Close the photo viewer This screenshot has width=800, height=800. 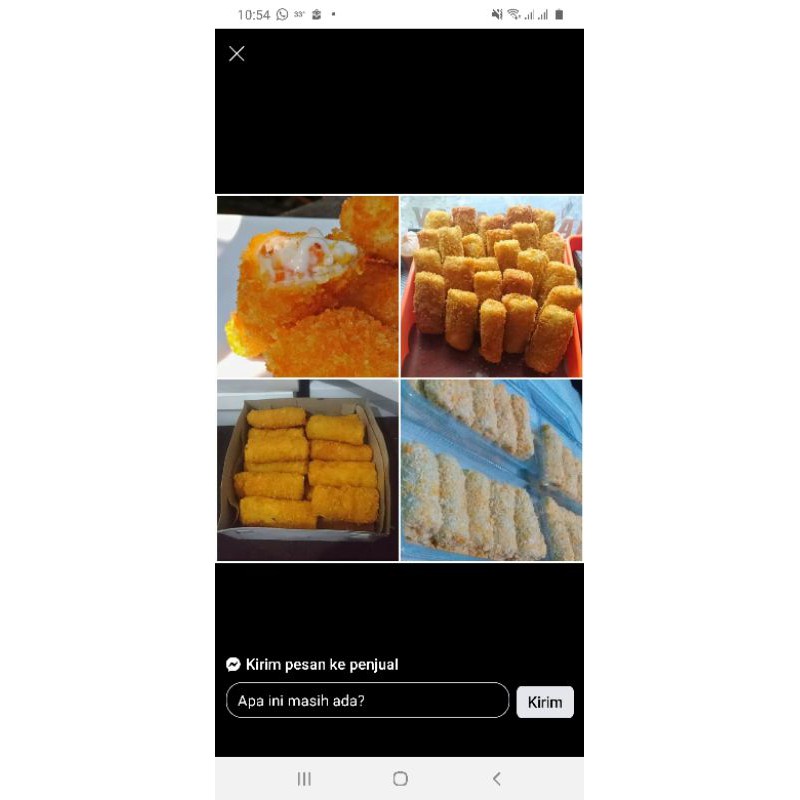(237, 54)
